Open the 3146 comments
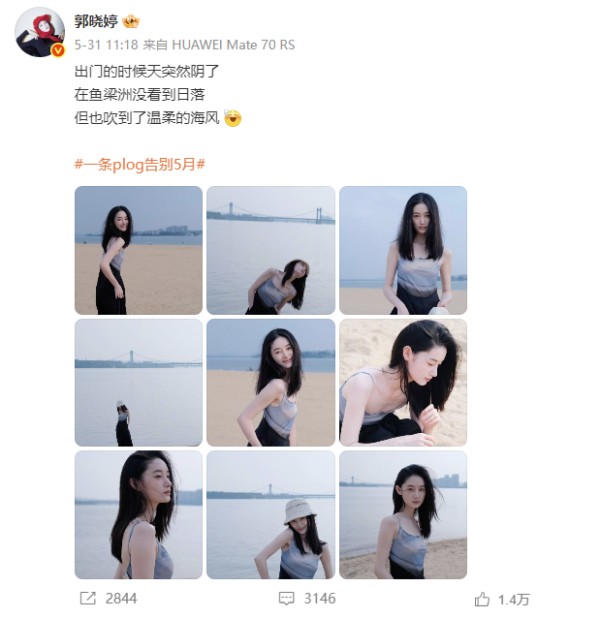Viewport: 600px width, 618px height. point(306,598)
